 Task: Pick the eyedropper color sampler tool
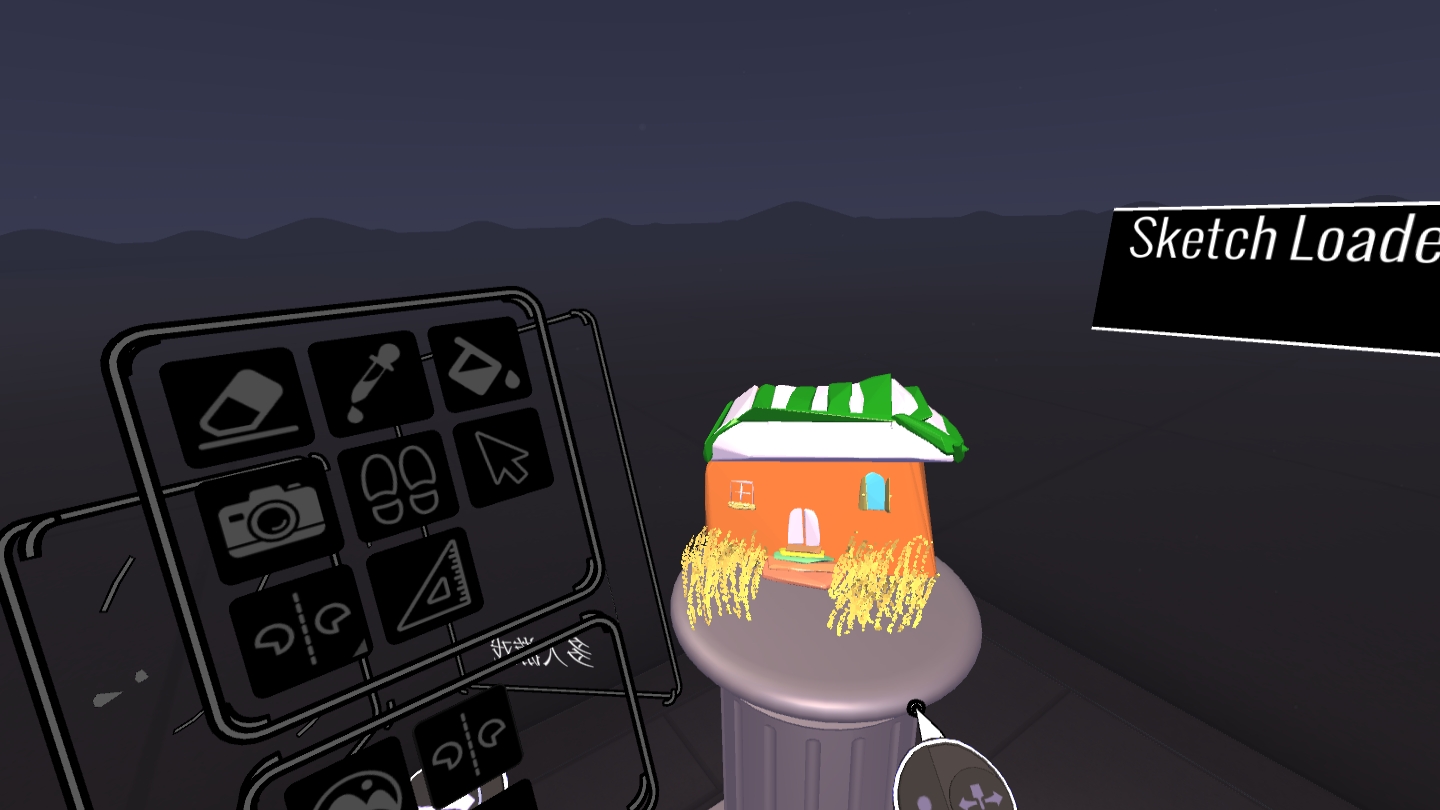pos(371,383)
